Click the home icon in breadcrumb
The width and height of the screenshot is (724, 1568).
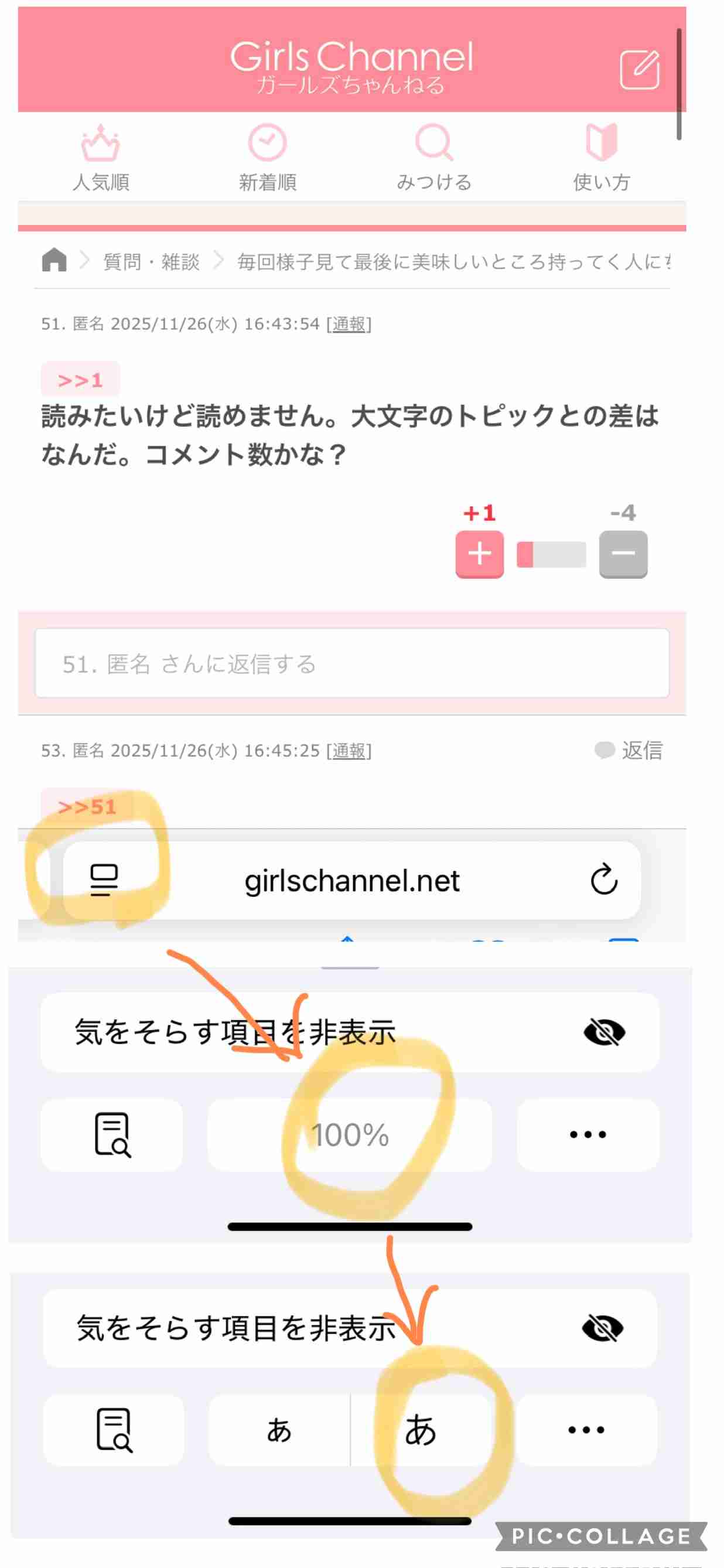56,261
